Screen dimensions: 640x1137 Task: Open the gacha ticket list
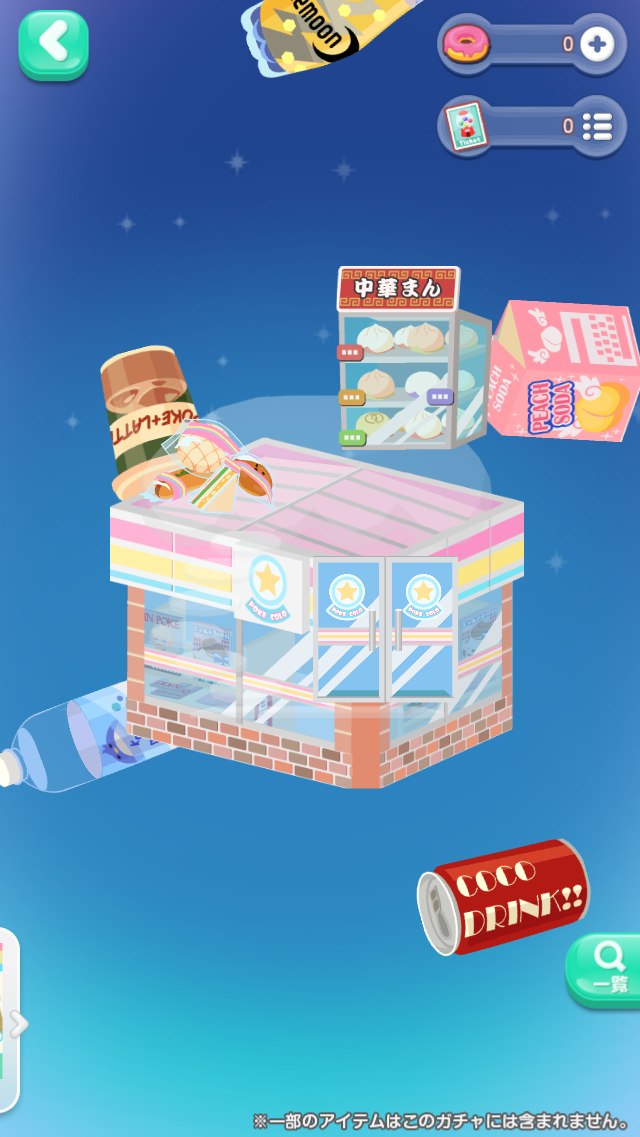point(596,126)
